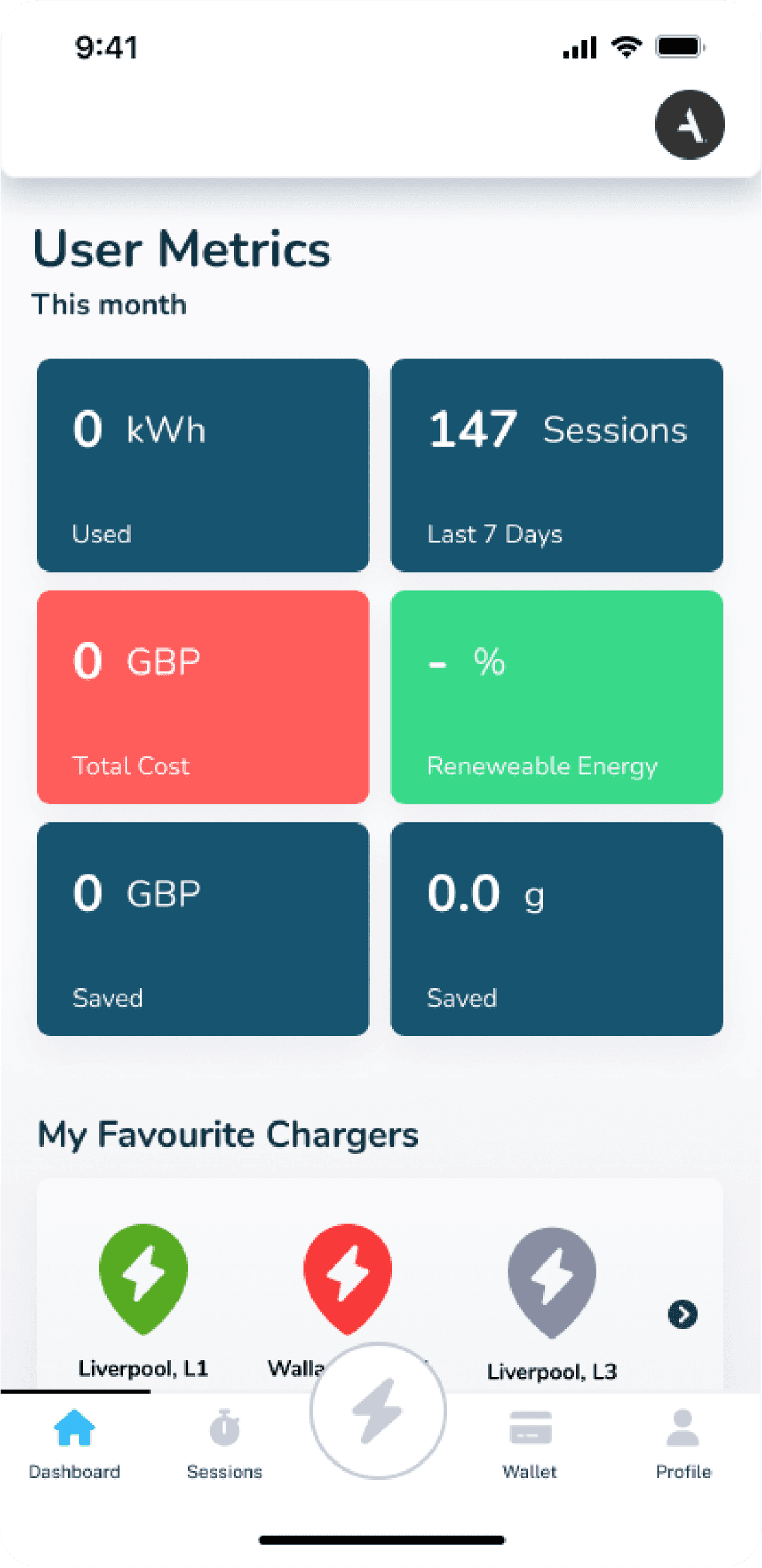This screenshot has width=762, height=1568.
Task: Select the Liverpool, L3 favourite charger
Action: pyautogui.click(x=552, y=1282)
